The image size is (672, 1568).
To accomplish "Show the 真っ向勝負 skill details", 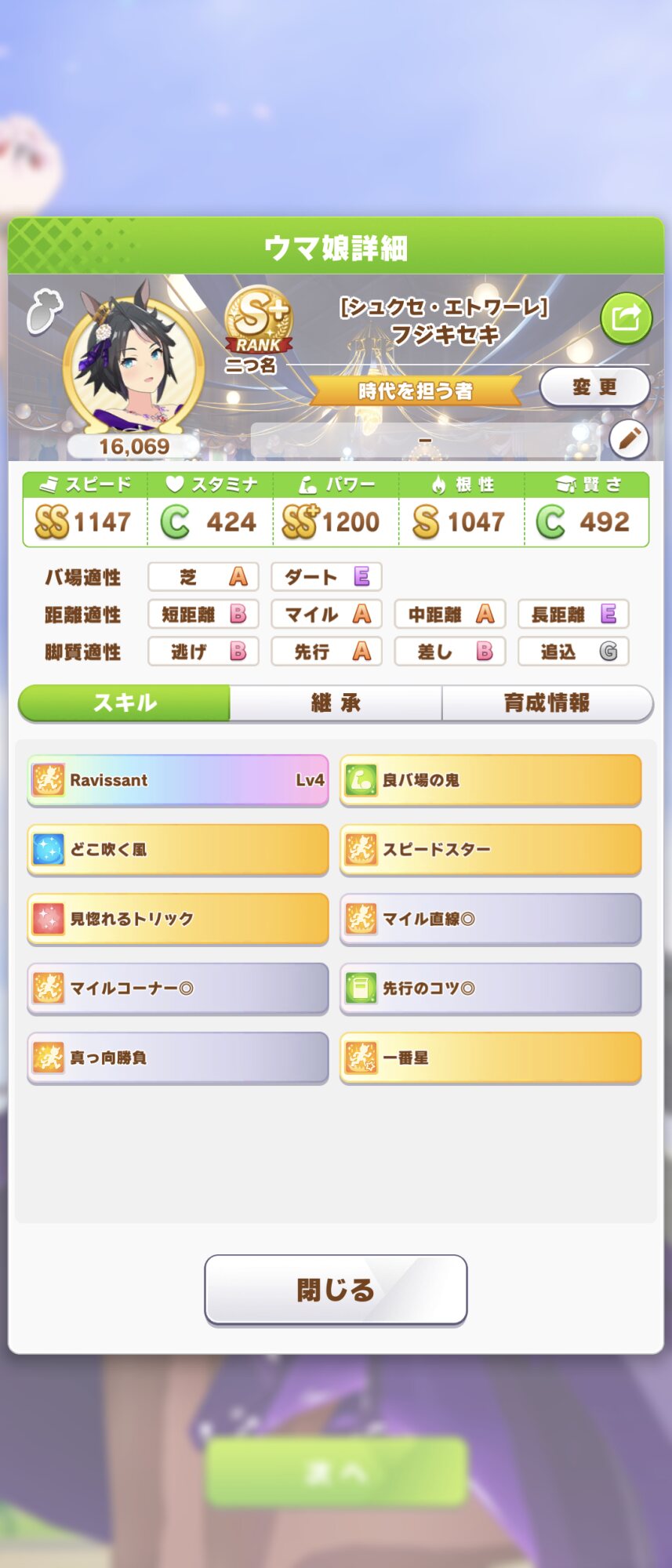I will (x=178, y=1057).
